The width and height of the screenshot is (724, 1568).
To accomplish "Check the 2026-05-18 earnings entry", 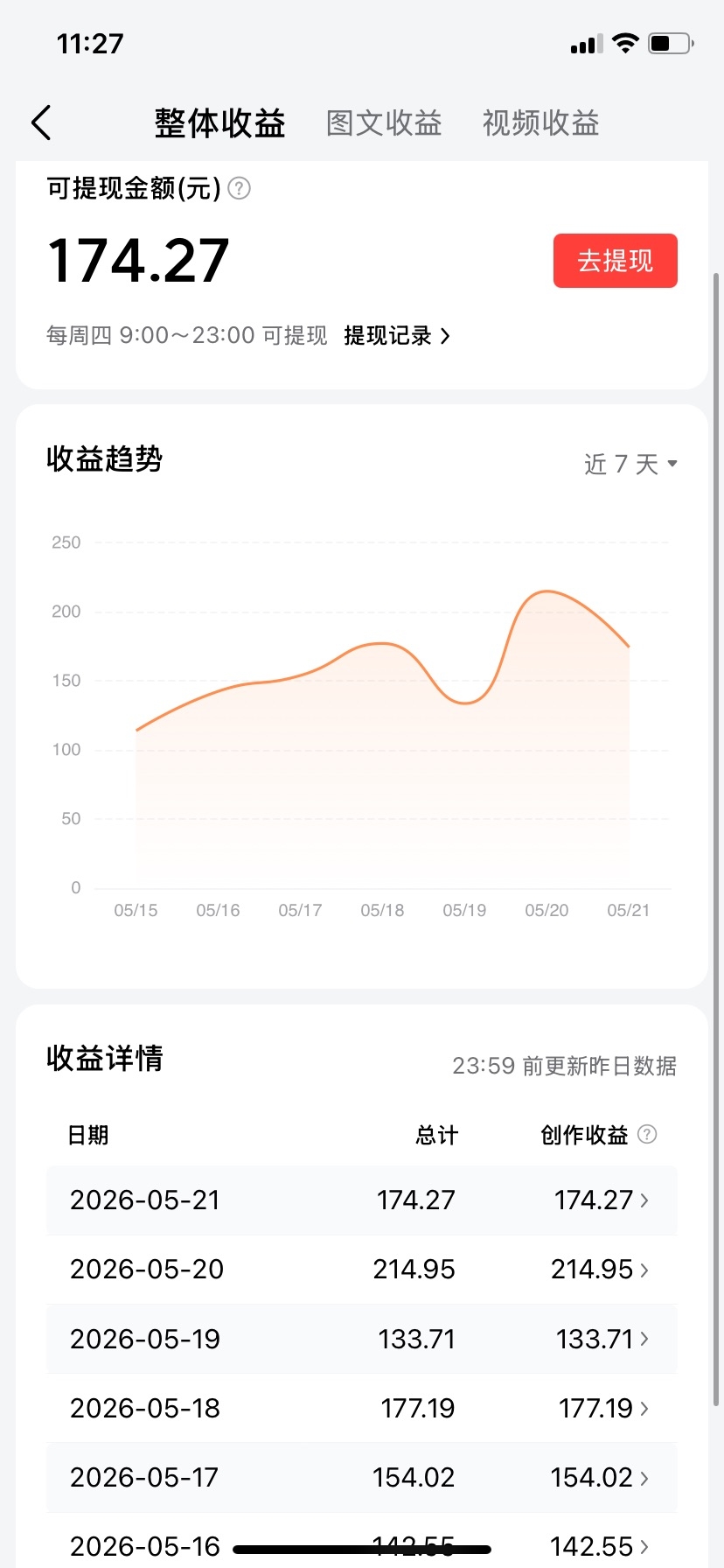I will (x=362, y=1408).
